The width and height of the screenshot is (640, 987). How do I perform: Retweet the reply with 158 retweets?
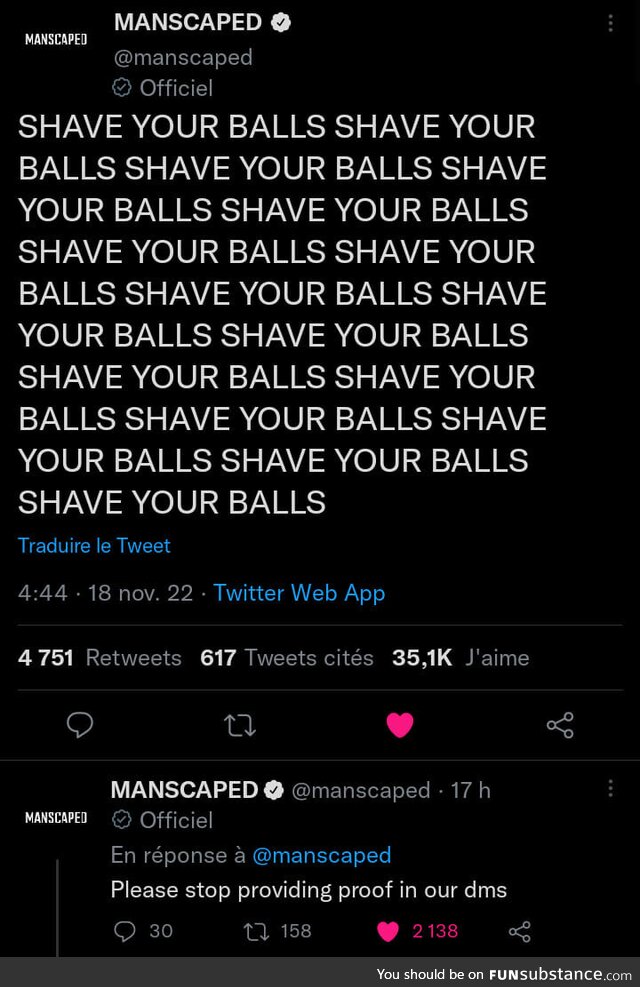(x=257, y=931)
